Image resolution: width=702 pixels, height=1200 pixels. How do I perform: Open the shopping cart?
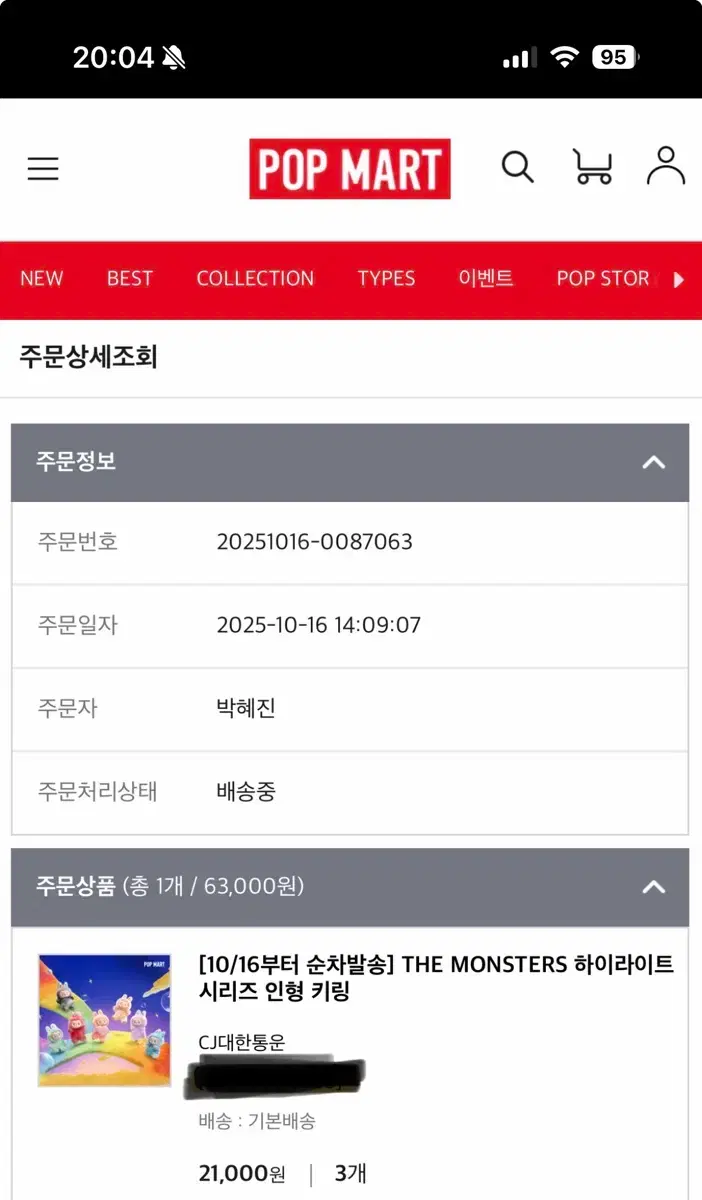[592, 167]
